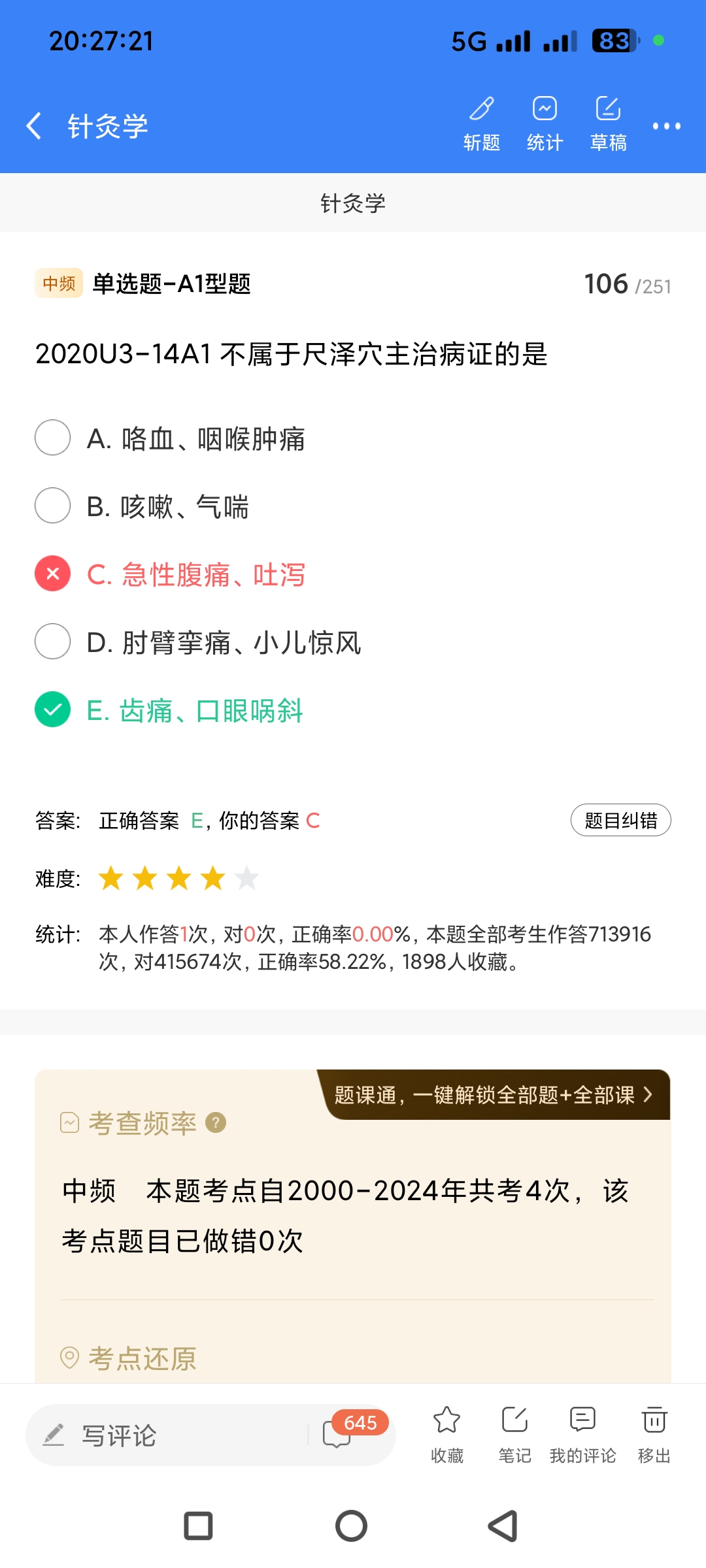The height and width of the screenshot is (1568, 706).
Task: Open 我的评论
Action: [582, 1433]
